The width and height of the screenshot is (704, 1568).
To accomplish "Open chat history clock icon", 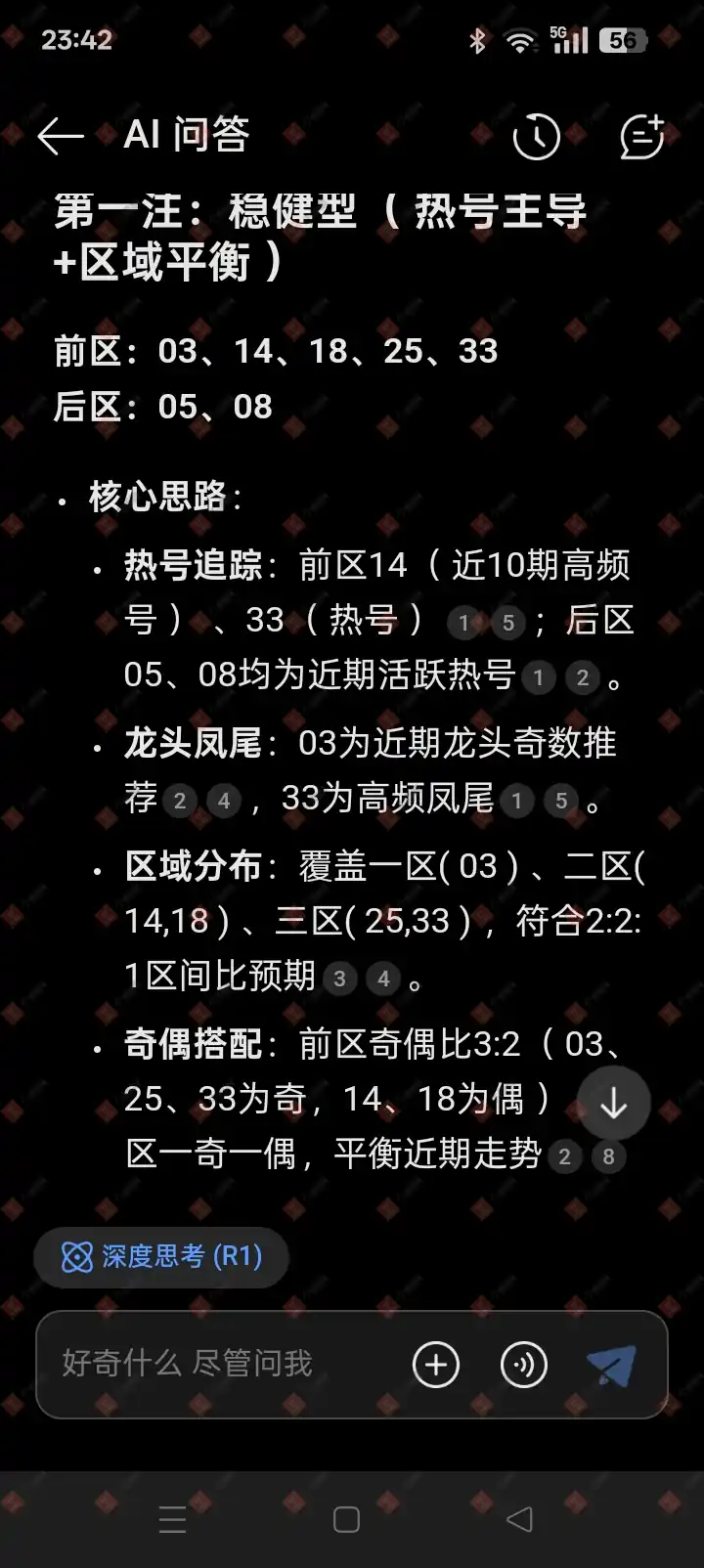I will coord(536,137).
